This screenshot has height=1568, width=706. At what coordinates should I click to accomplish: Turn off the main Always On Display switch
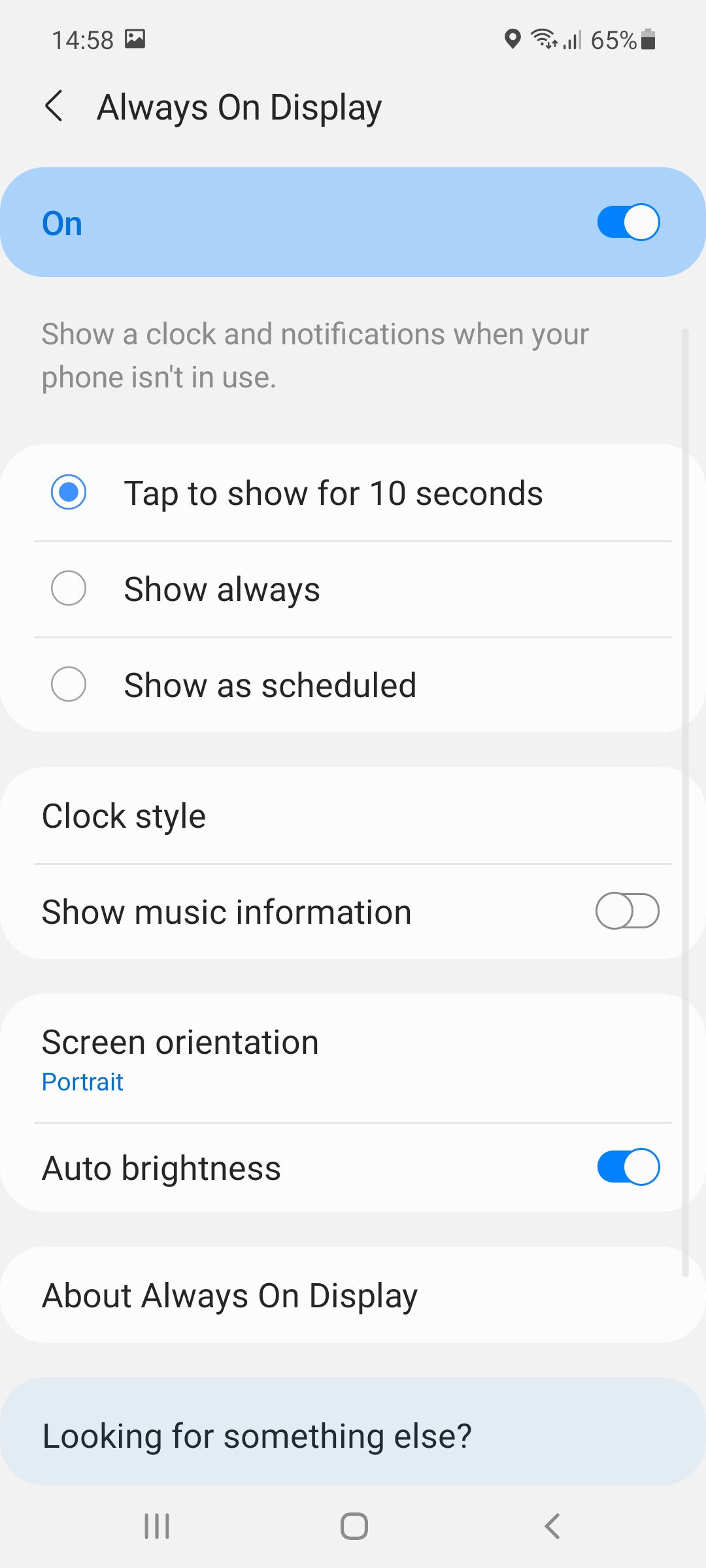click(x=628, y=222)
